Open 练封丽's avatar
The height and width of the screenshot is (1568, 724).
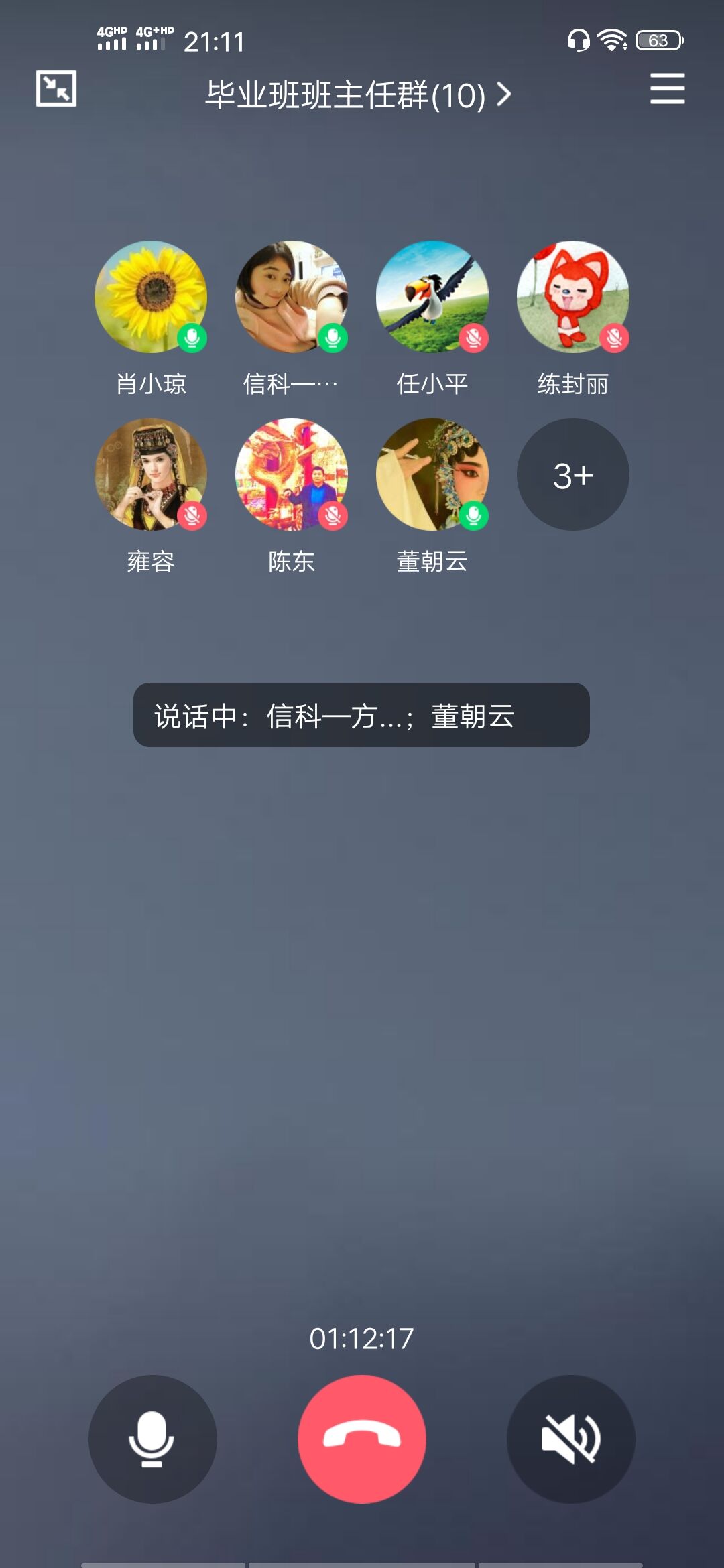coord(573,297)
